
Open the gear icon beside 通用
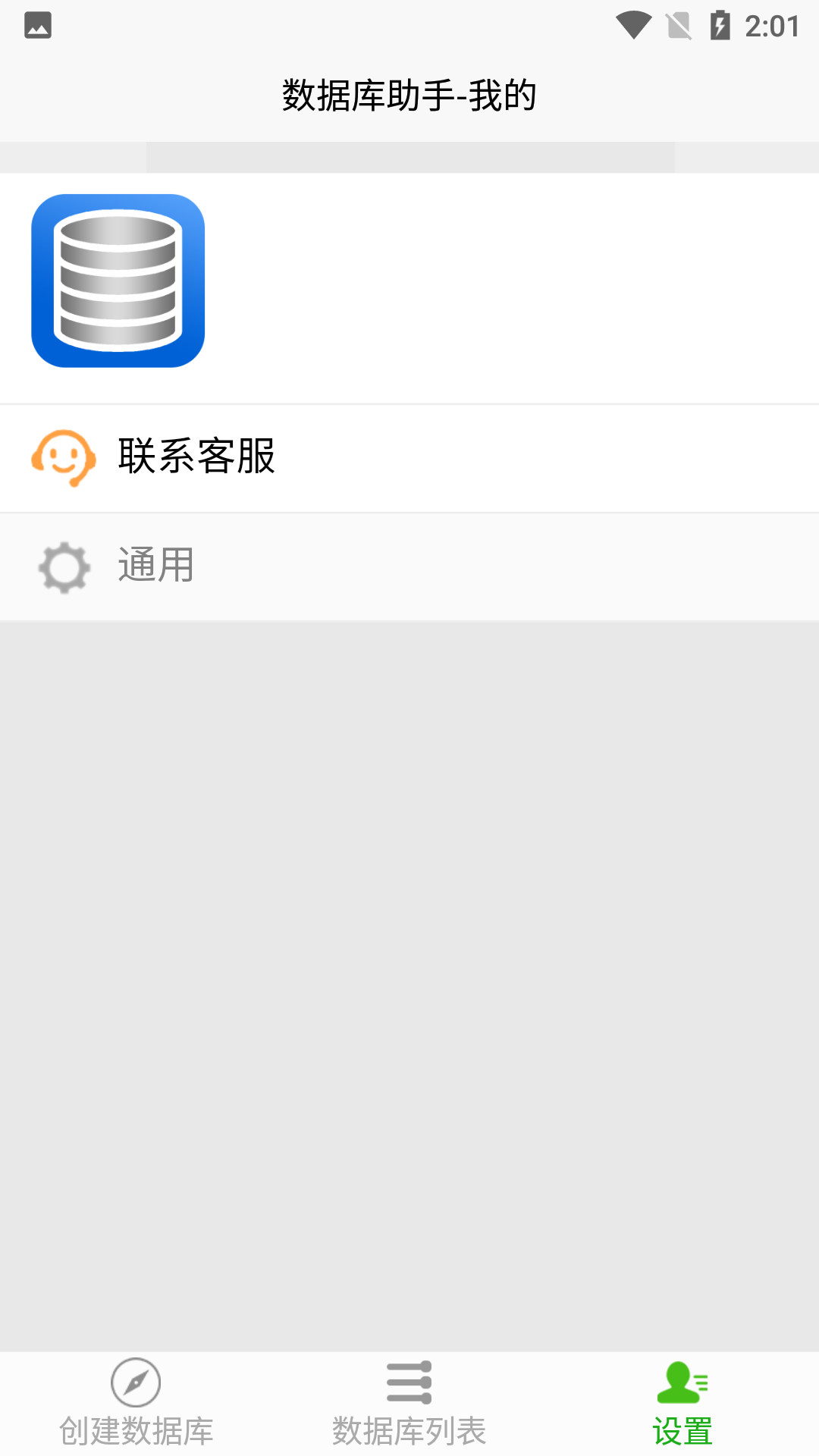(64, 566)
